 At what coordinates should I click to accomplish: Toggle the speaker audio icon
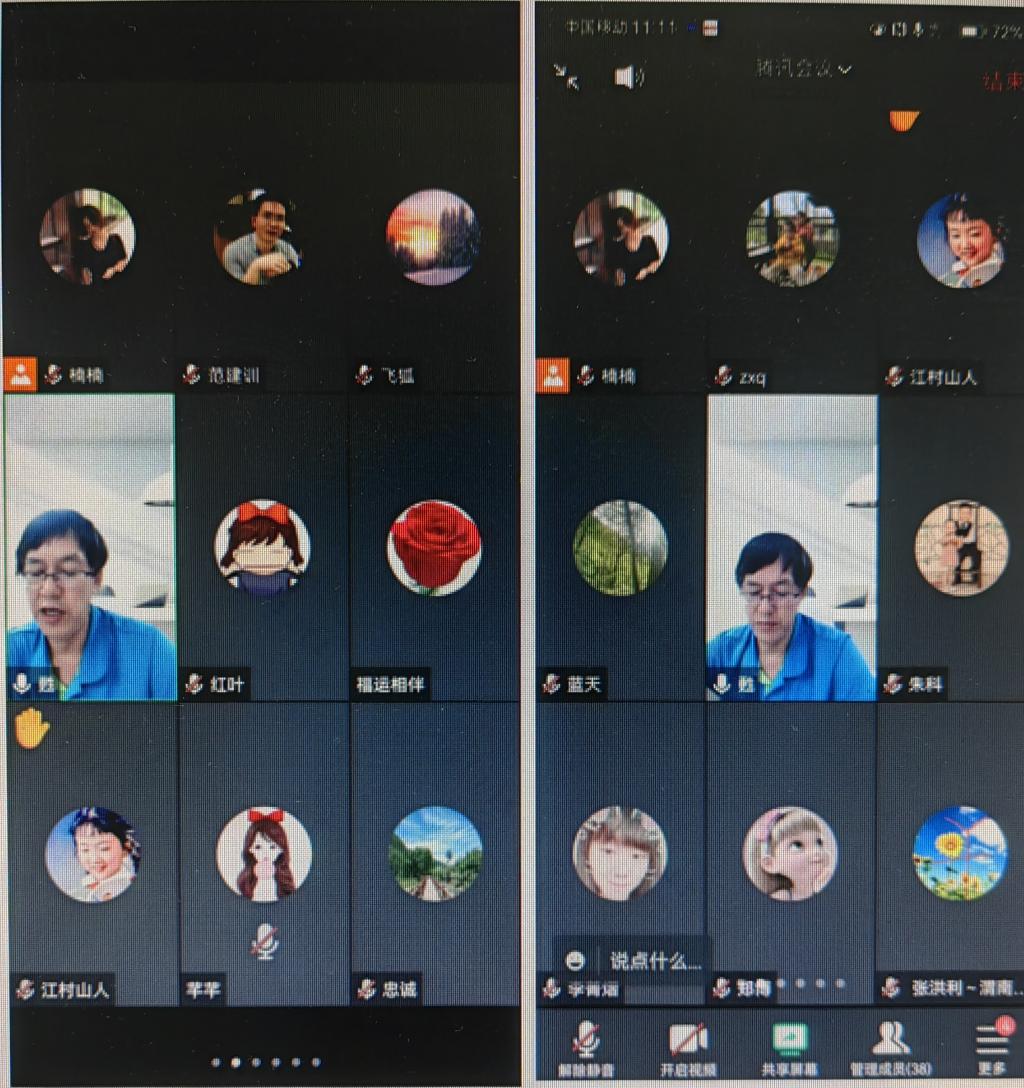coord(629,76)
